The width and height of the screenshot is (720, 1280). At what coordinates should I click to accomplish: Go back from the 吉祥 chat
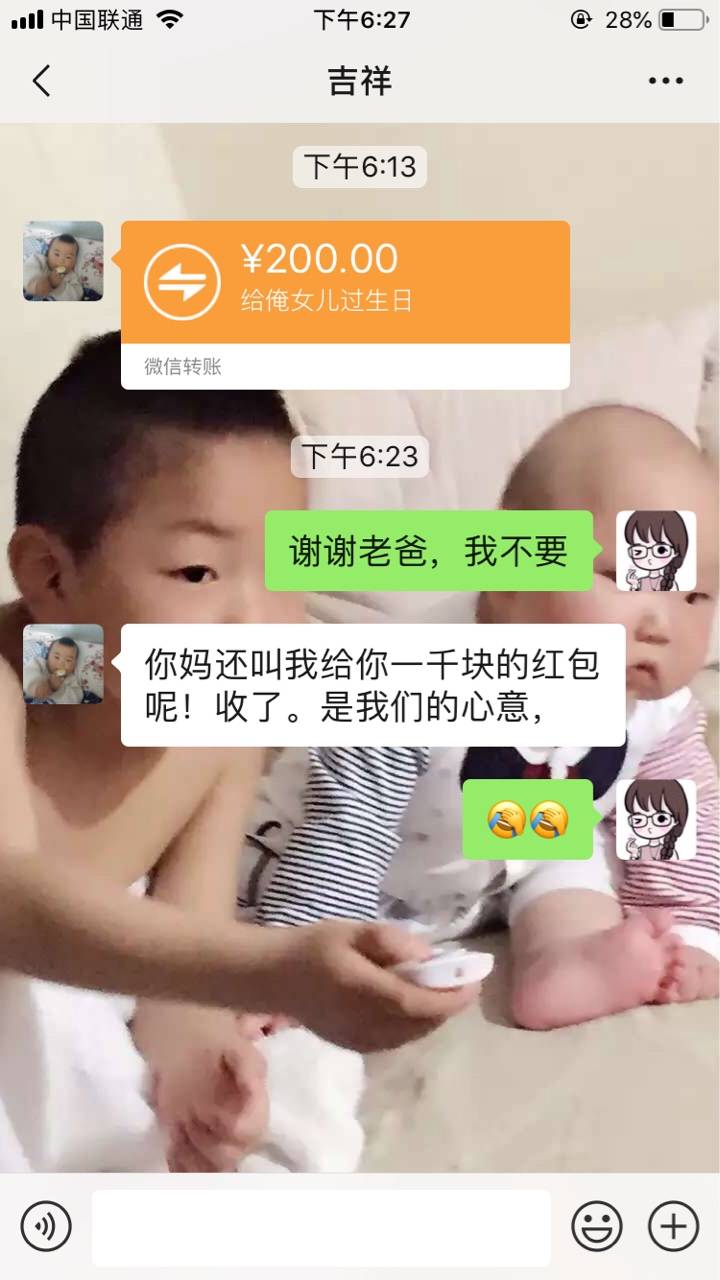click(x=41, y=81)
